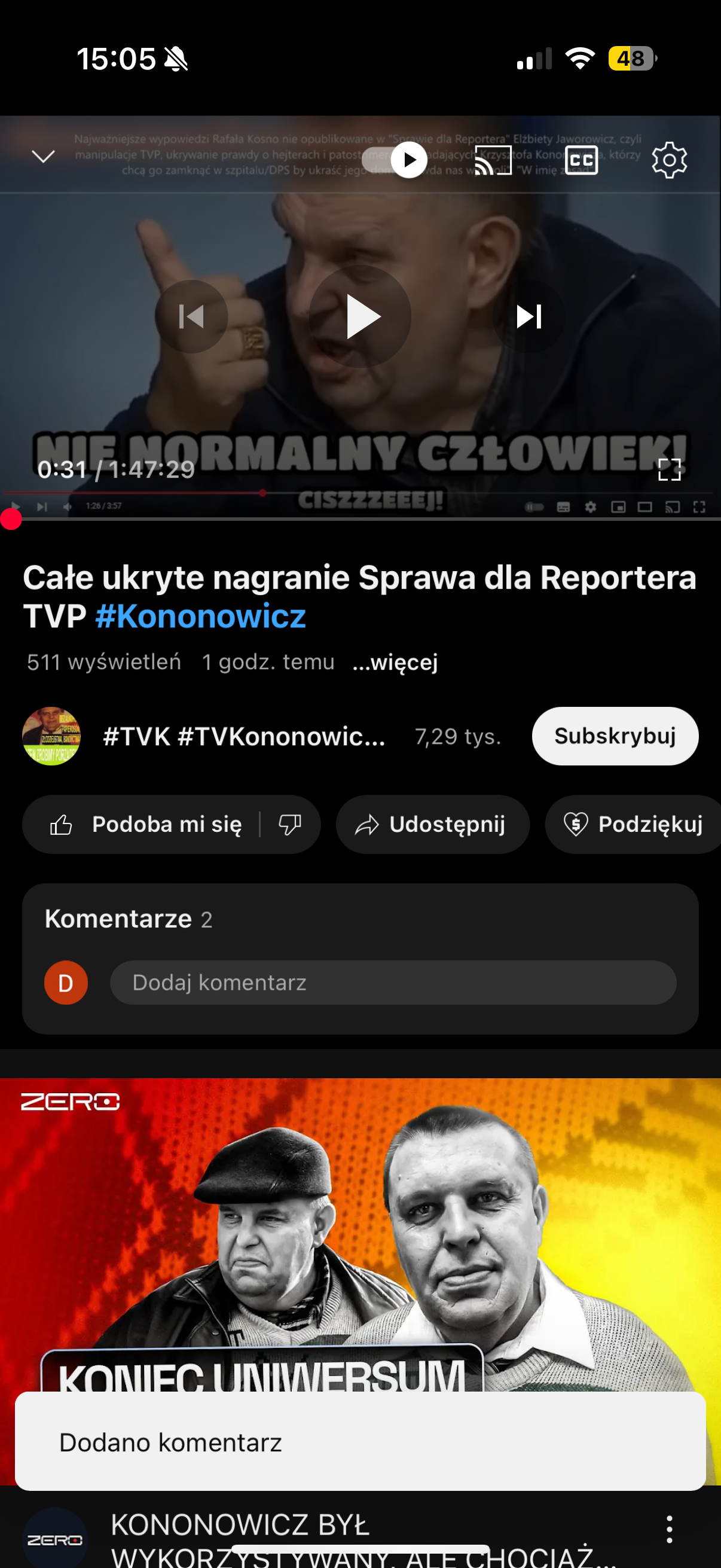Skip to the next video

click(528, 316)
